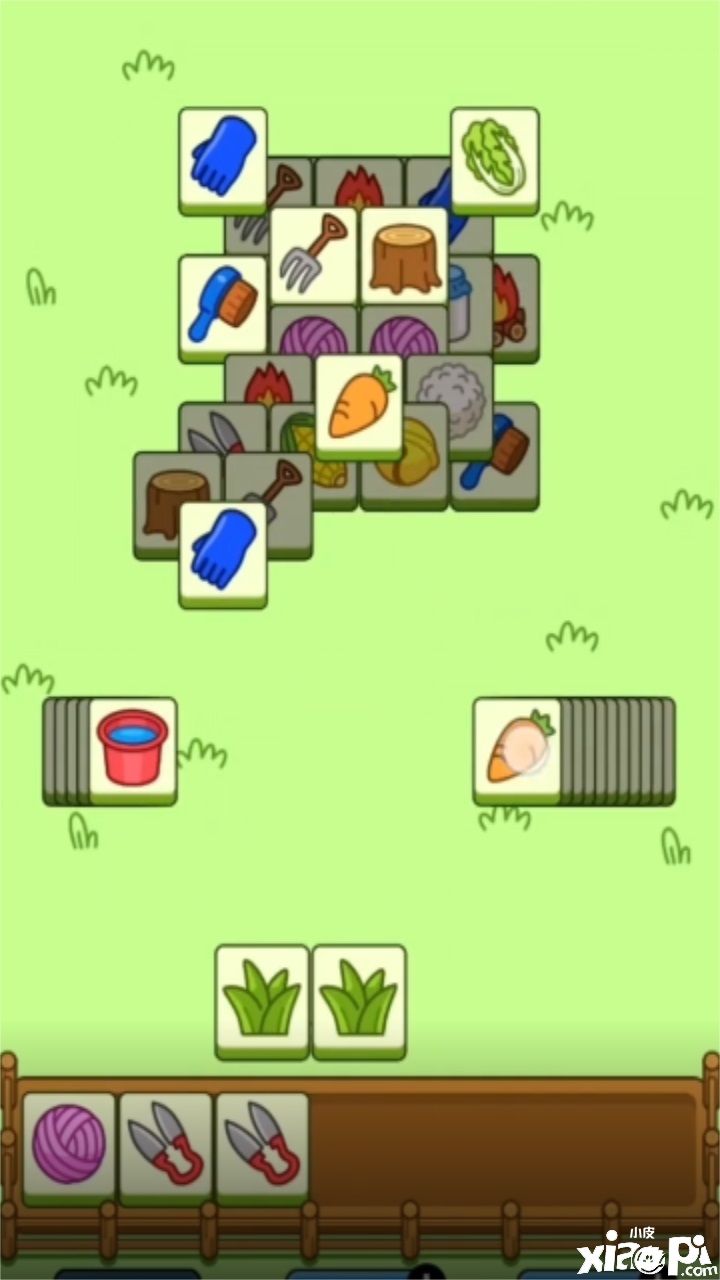Image resolution: width=720 pixels, height=1280 pixels.
Task: Pick the pitchfork tile
Action: pos(314,254)
